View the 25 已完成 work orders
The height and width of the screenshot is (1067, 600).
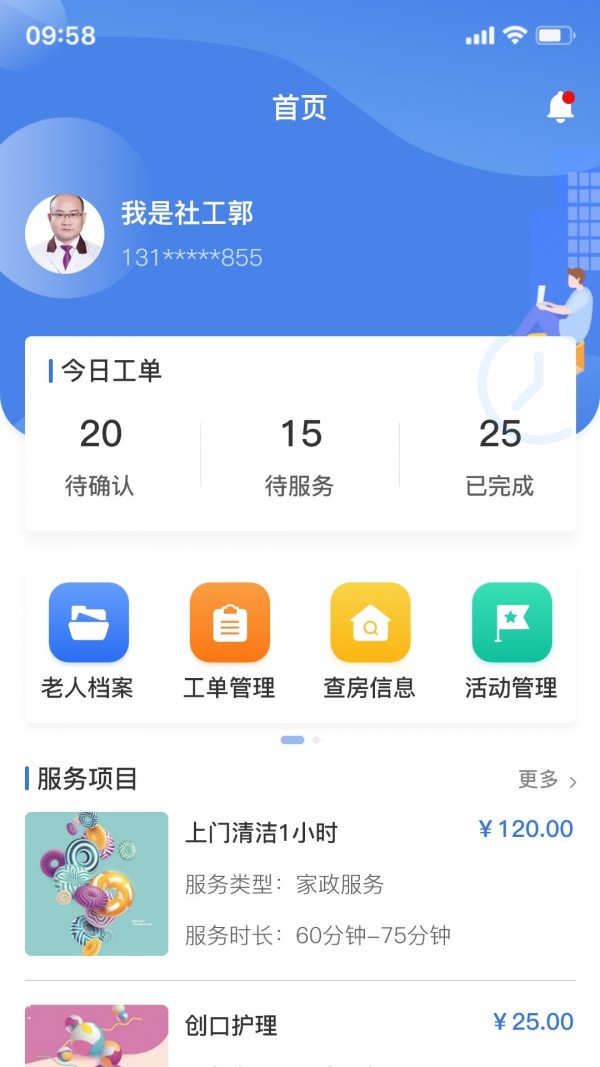click(x=500, y=456)
